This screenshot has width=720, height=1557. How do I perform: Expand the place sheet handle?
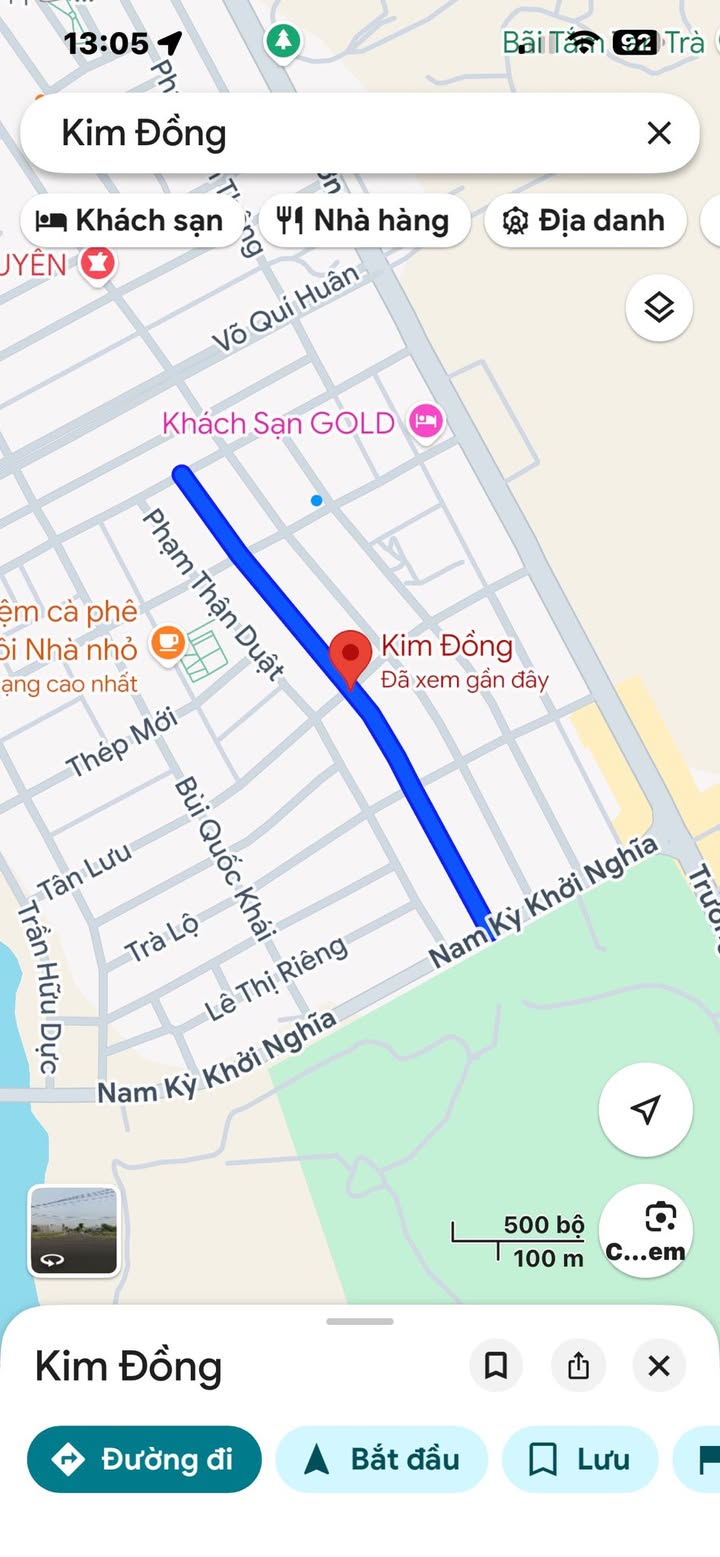[x=360, y=1321]
